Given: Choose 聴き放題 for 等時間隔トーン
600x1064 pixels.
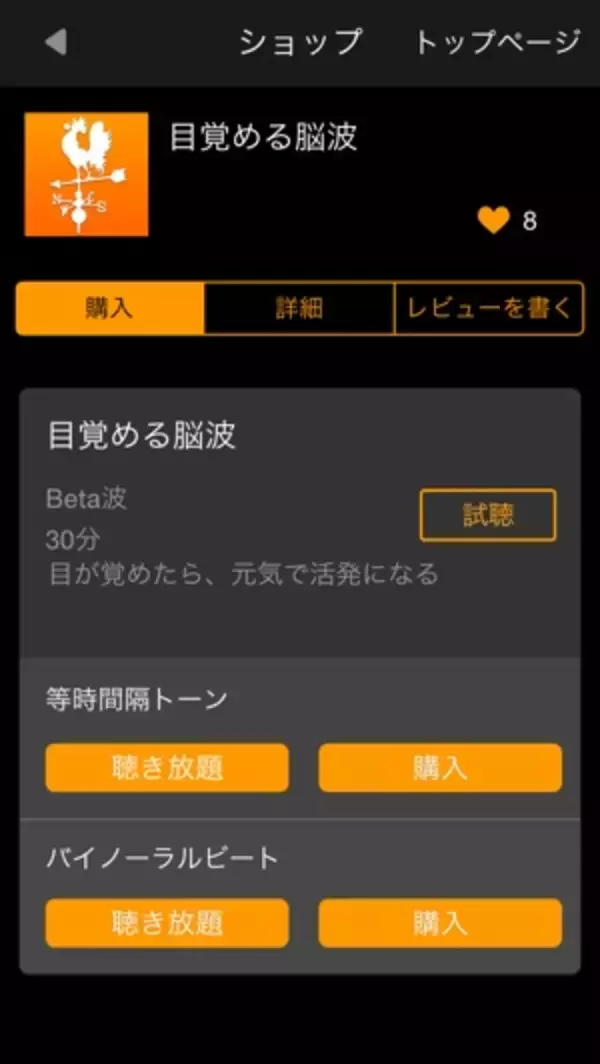Looking at the screenshot, I should [167, 768].
